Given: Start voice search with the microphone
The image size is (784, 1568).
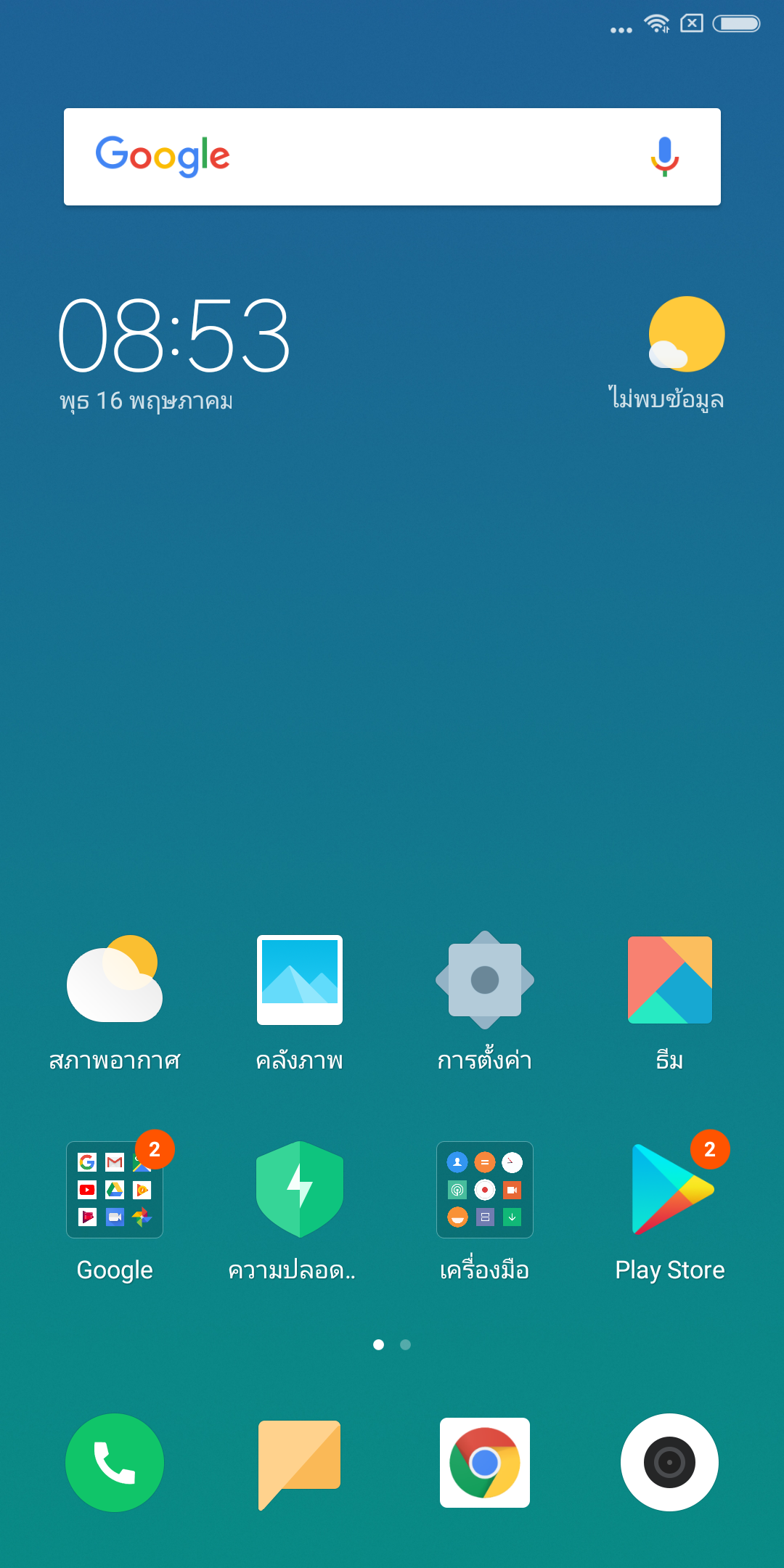Looking at the screenshot, I should coord(664,157).
